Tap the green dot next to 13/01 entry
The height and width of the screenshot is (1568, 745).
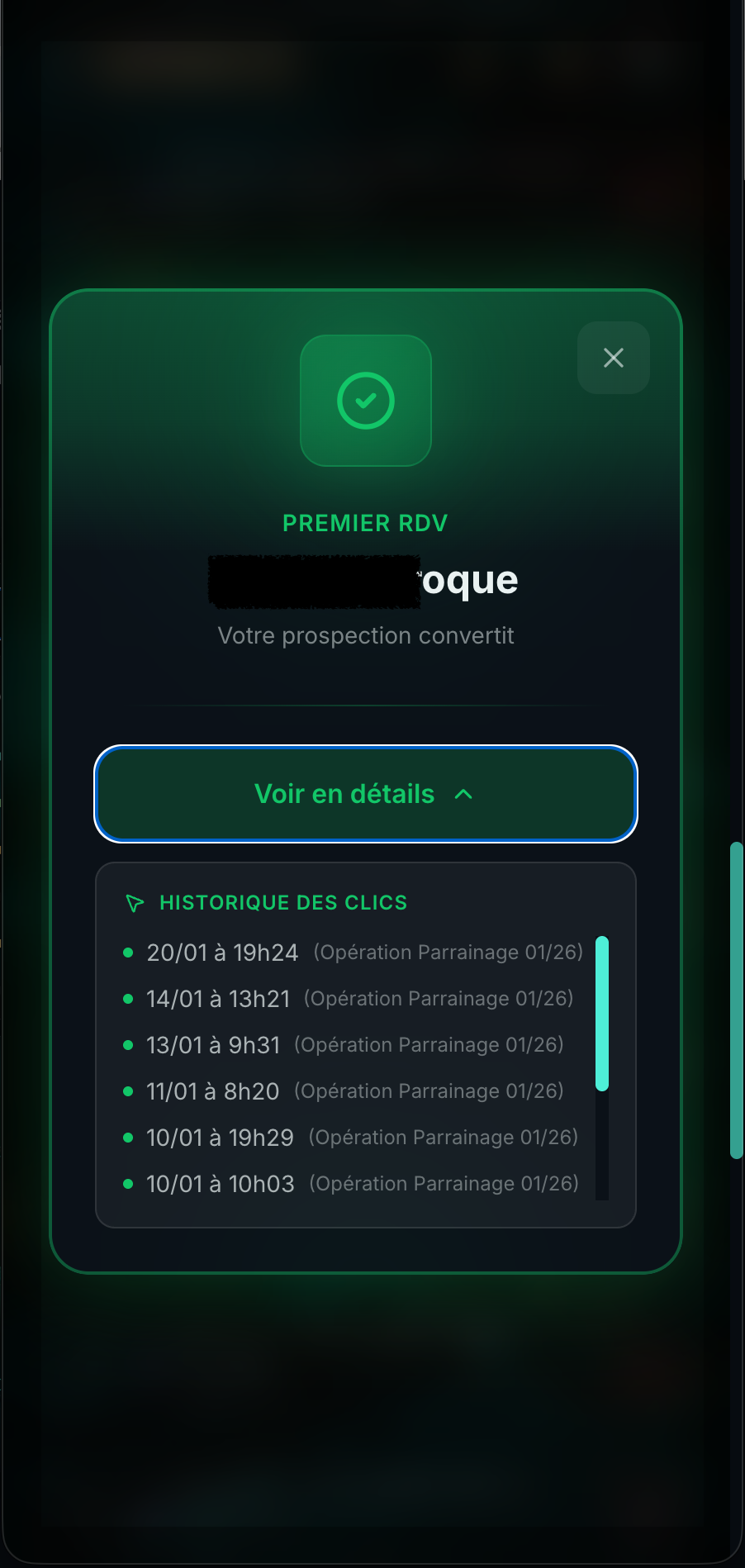pyautogui.click(x=129, y=1044)
